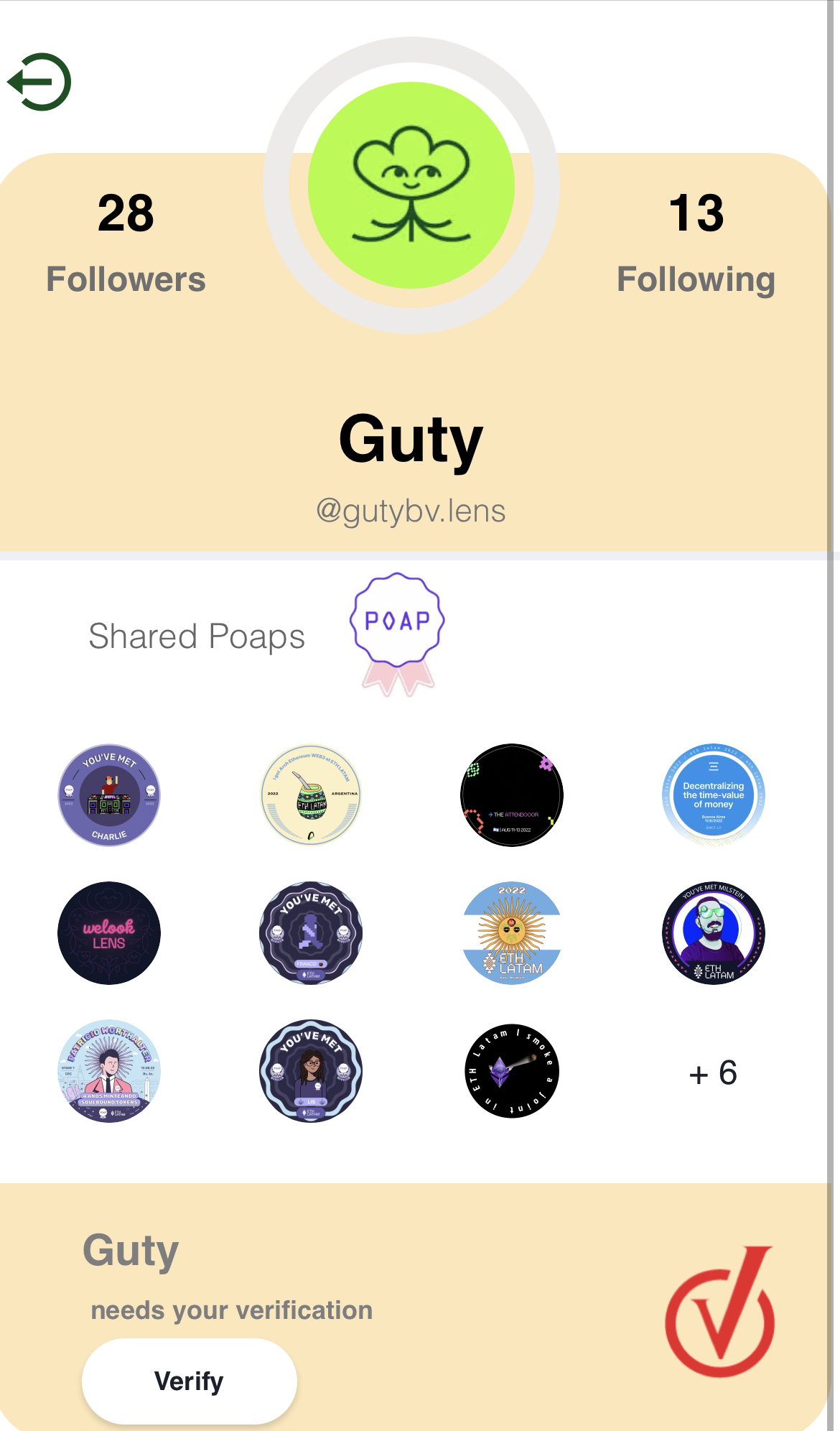Open "The Attendooor" black POAP badge
This screenshot has width=840, height=1431.
(x=512, y=794)
